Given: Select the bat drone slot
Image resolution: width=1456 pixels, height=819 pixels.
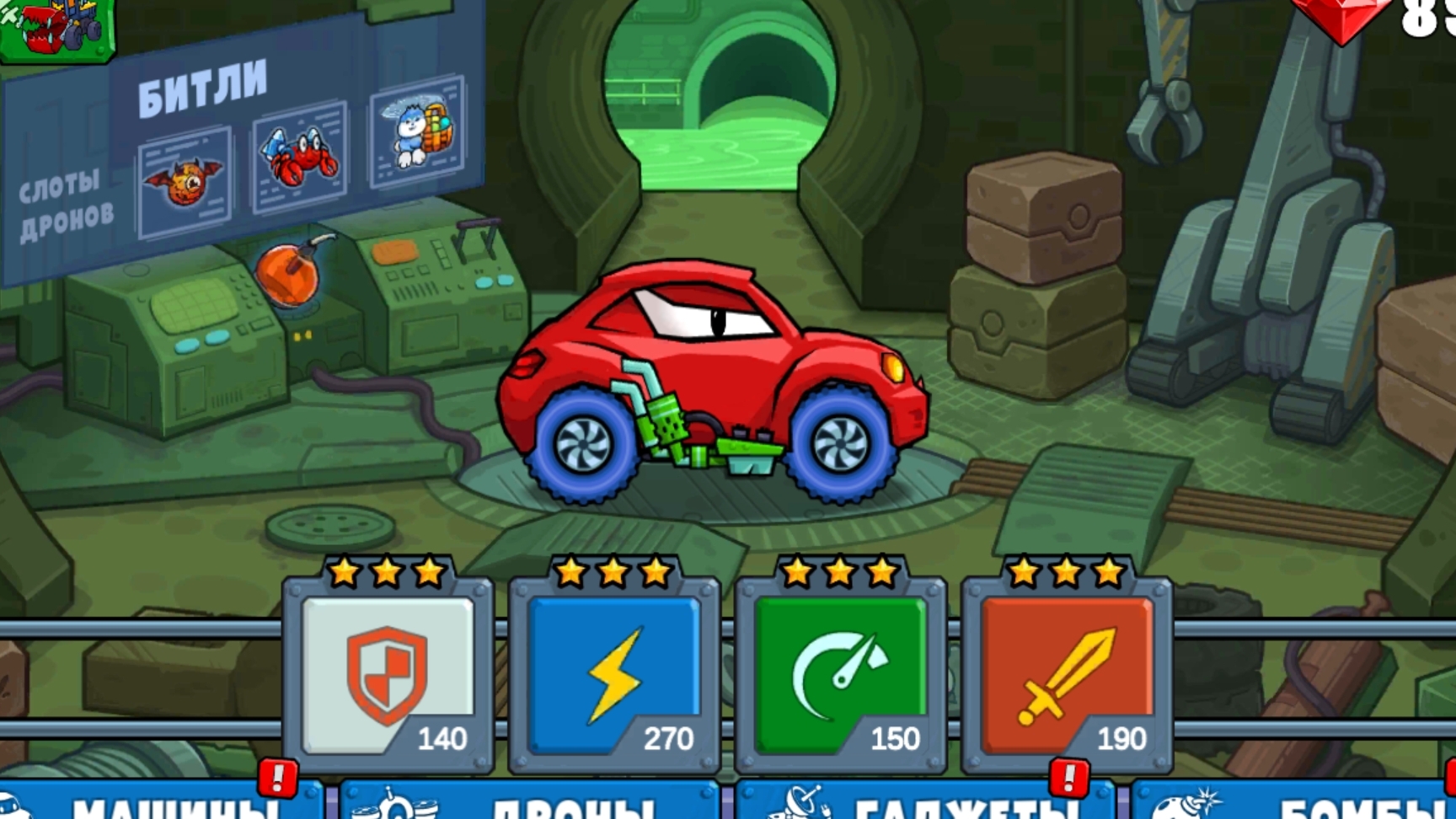Looking at the screenshot, I should coord(185,180).
